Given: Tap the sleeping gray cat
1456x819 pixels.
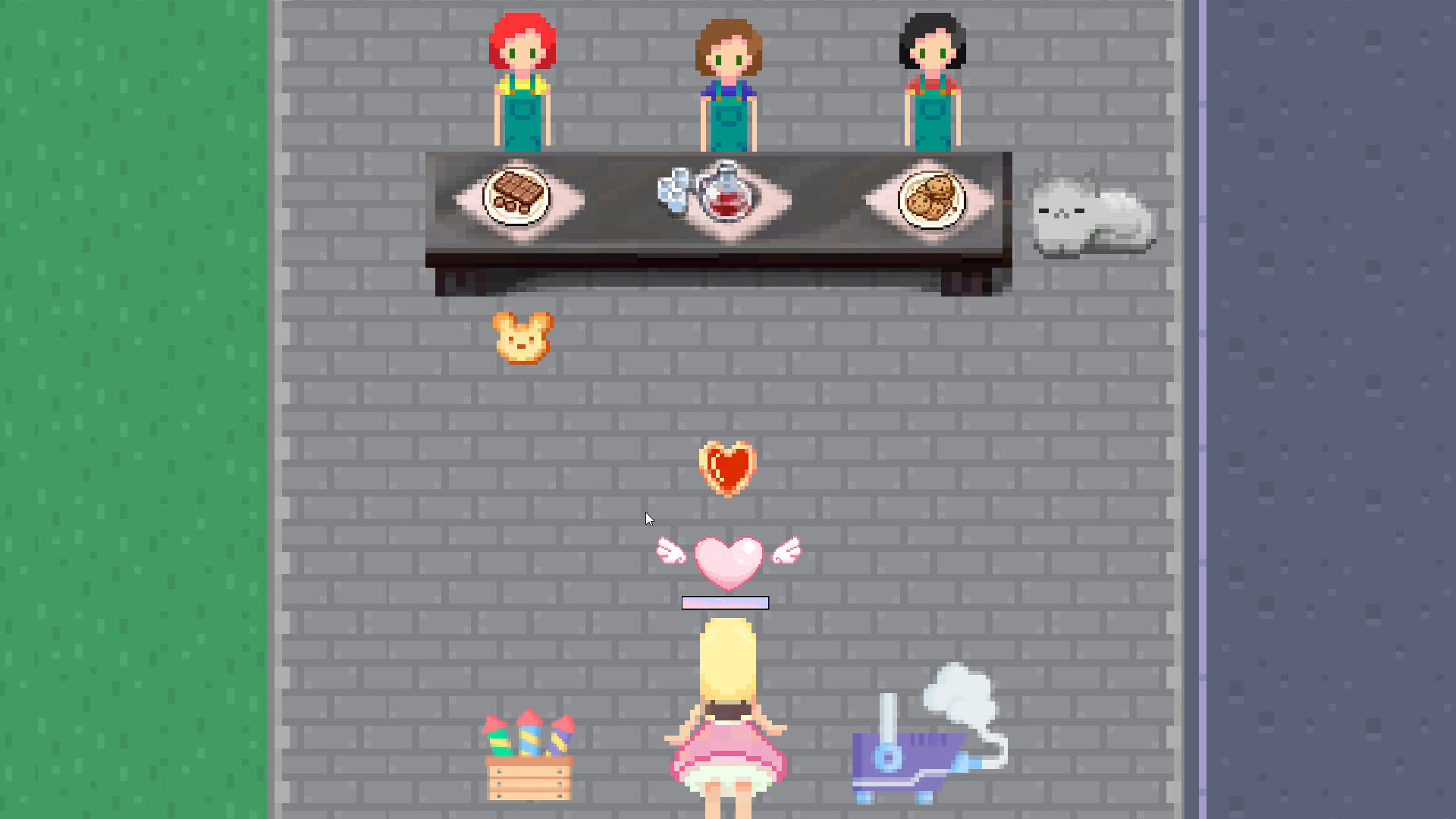Looking at the screenshot, I should (1092, 215).
